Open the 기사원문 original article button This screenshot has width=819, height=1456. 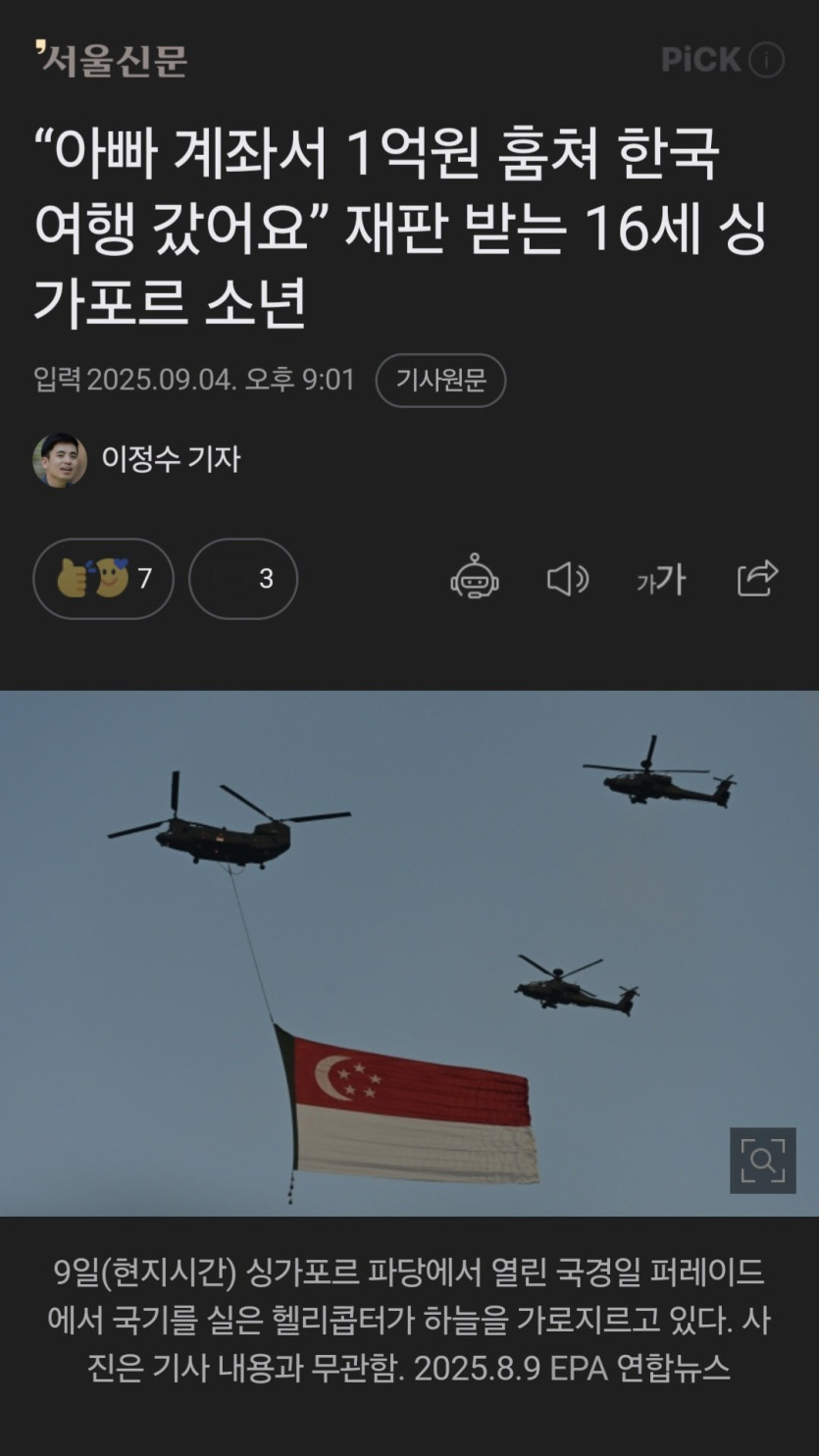(440, 380)
